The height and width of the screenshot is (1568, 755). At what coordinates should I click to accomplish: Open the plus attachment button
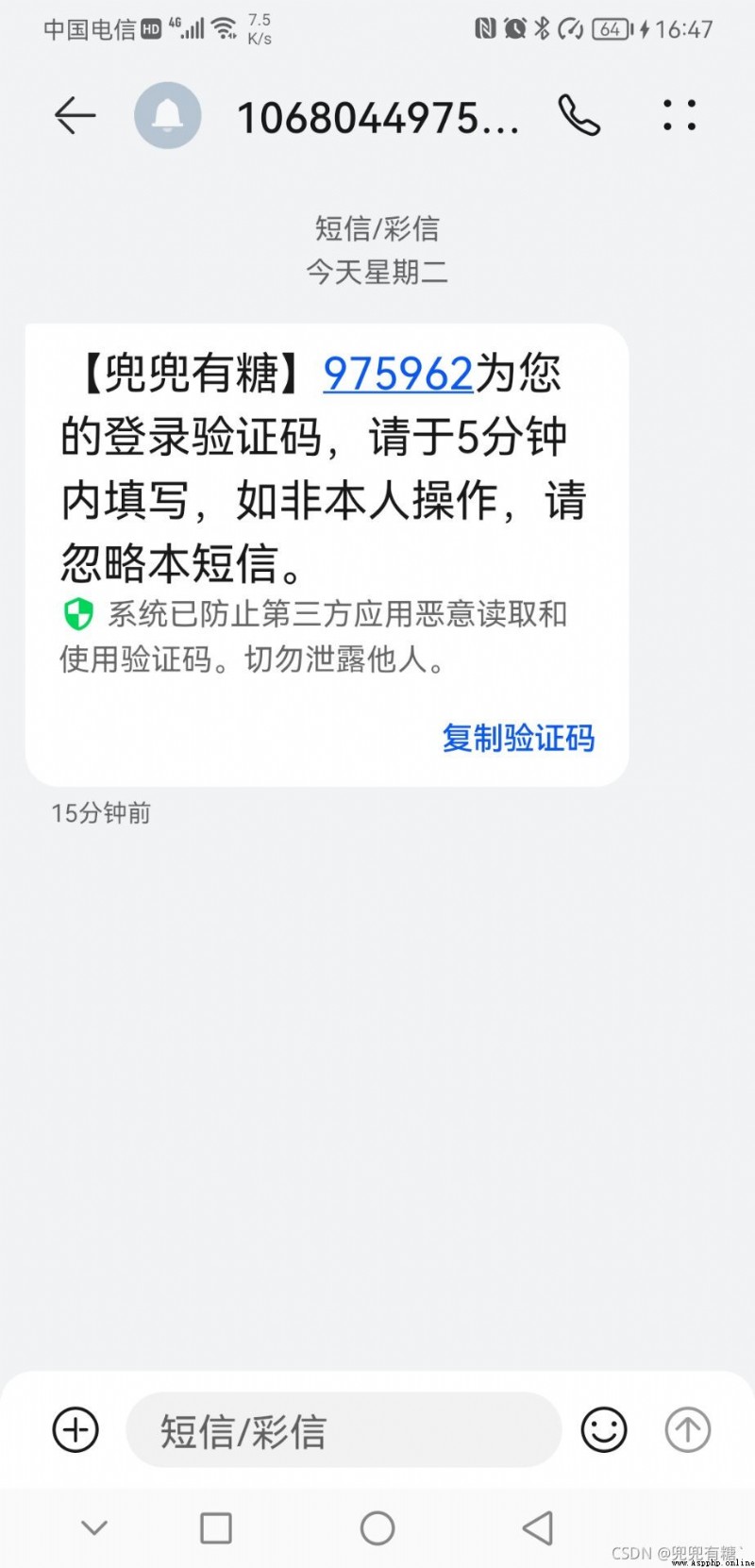75,1429
